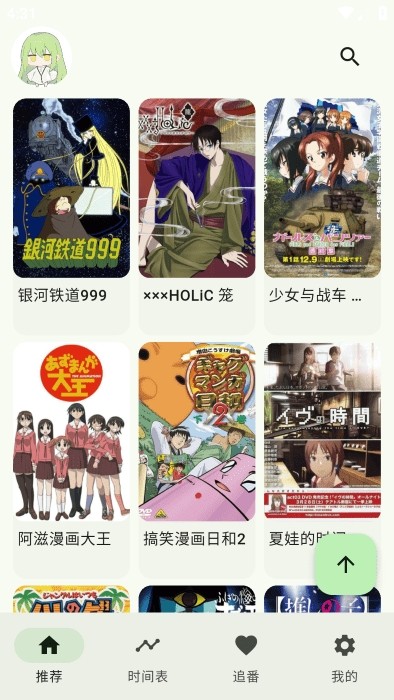Open the 搞笑漫画日和2 card

click(x=197, y=460)
